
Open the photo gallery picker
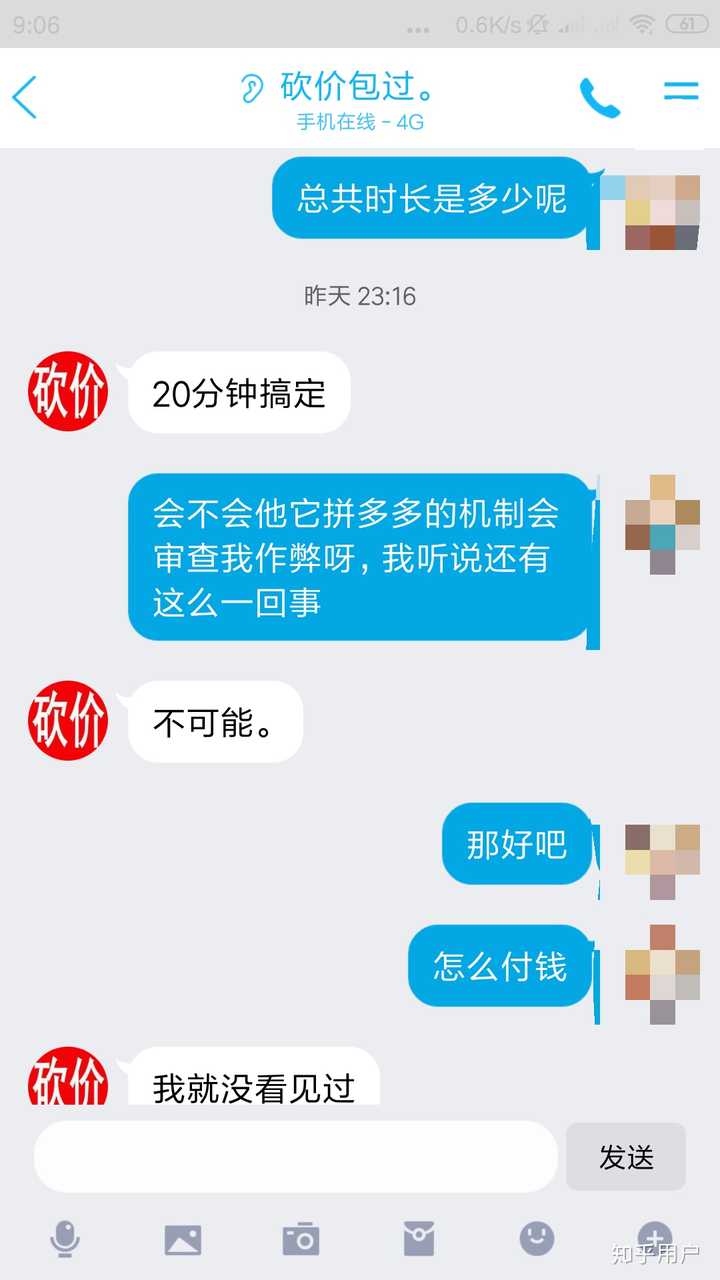(x=183, y=1239)
